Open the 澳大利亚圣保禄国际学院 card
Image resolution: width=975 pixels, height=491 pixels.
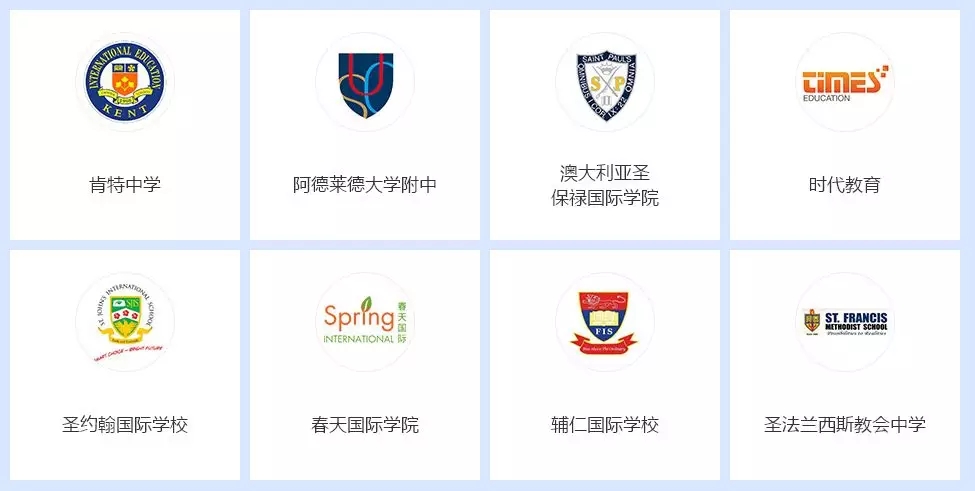(x=605, y=125)
